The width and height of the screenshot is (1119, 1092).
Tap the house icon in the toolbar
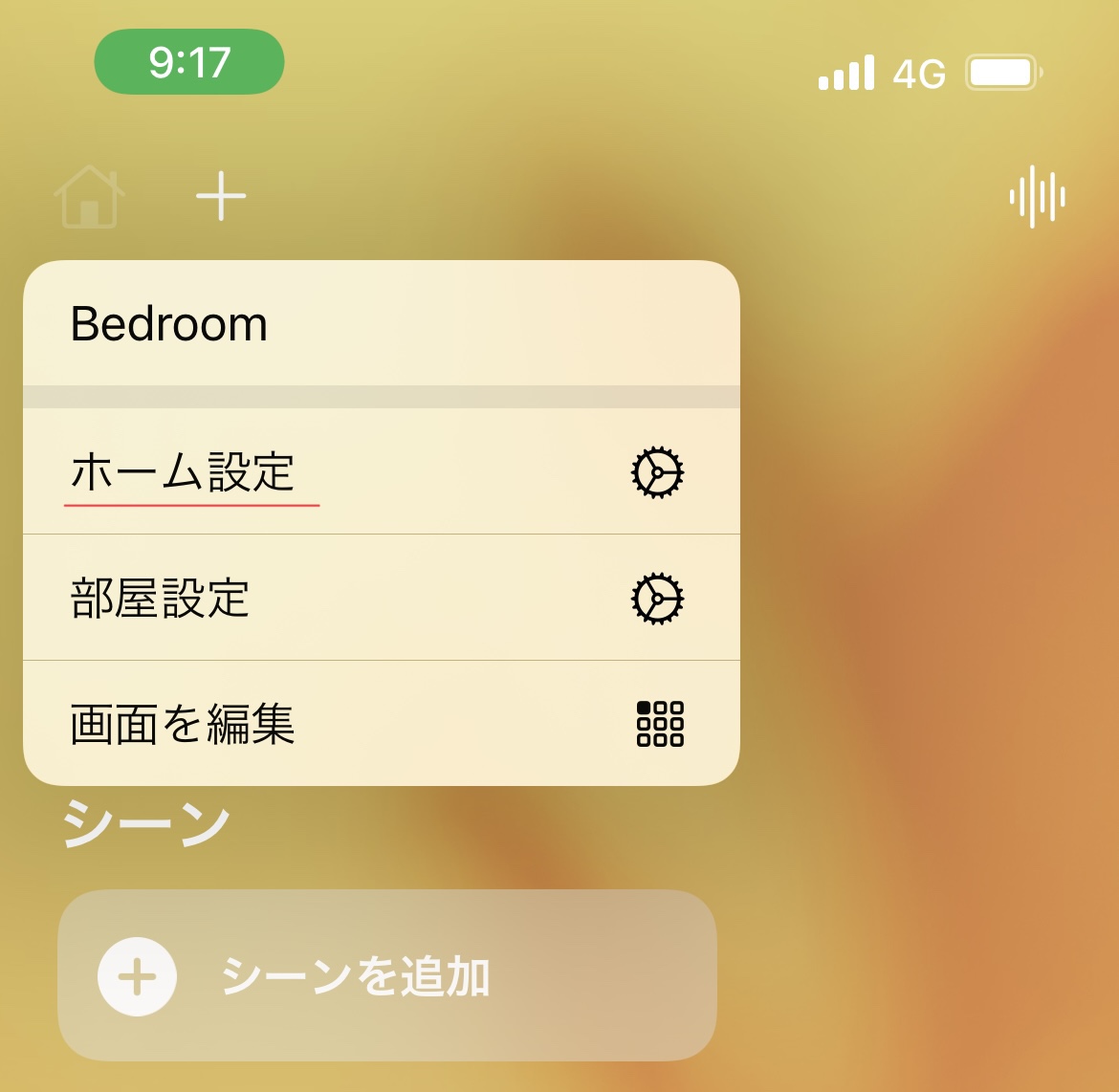pyautogui.click(x=90, y=197)
